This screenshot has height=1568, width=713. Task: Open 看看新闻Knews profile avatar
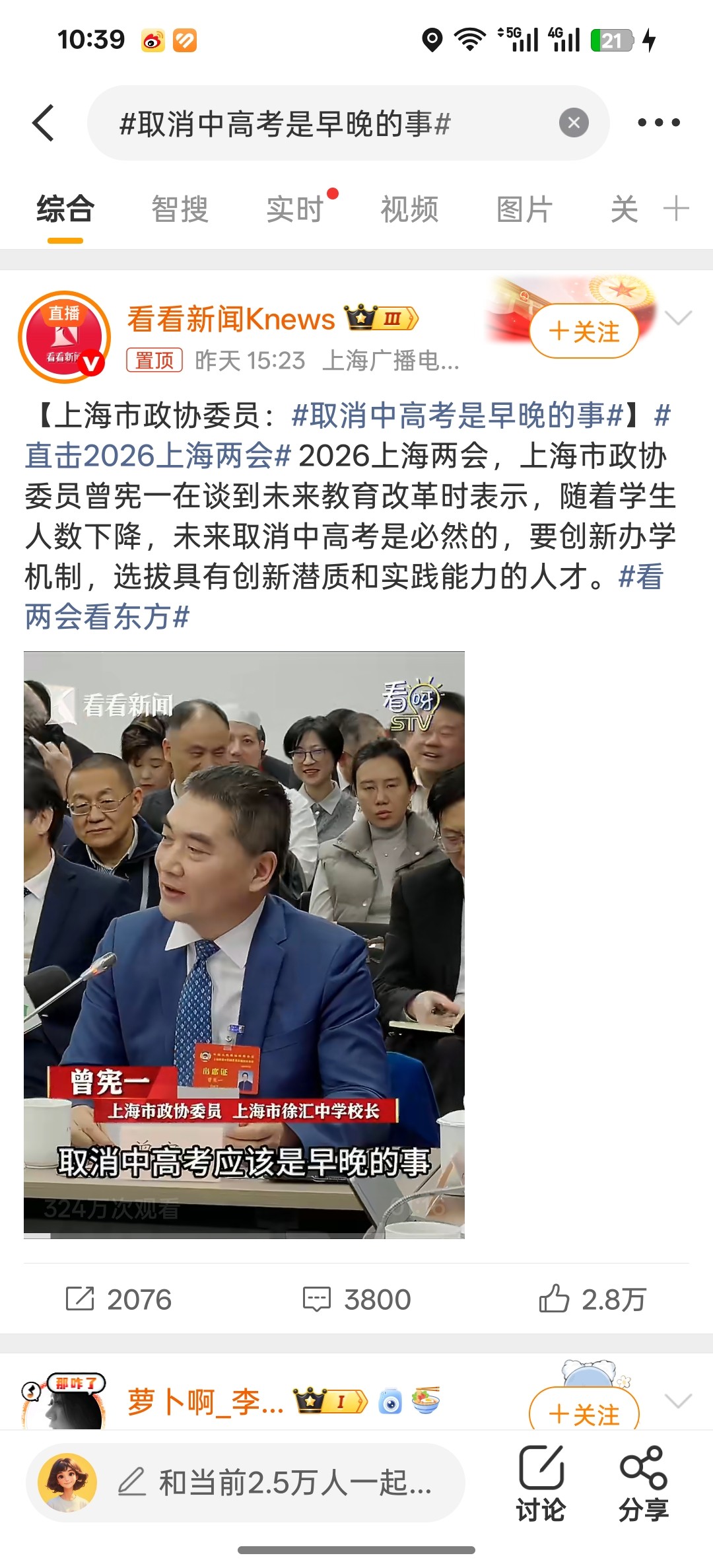pos(64,337)
